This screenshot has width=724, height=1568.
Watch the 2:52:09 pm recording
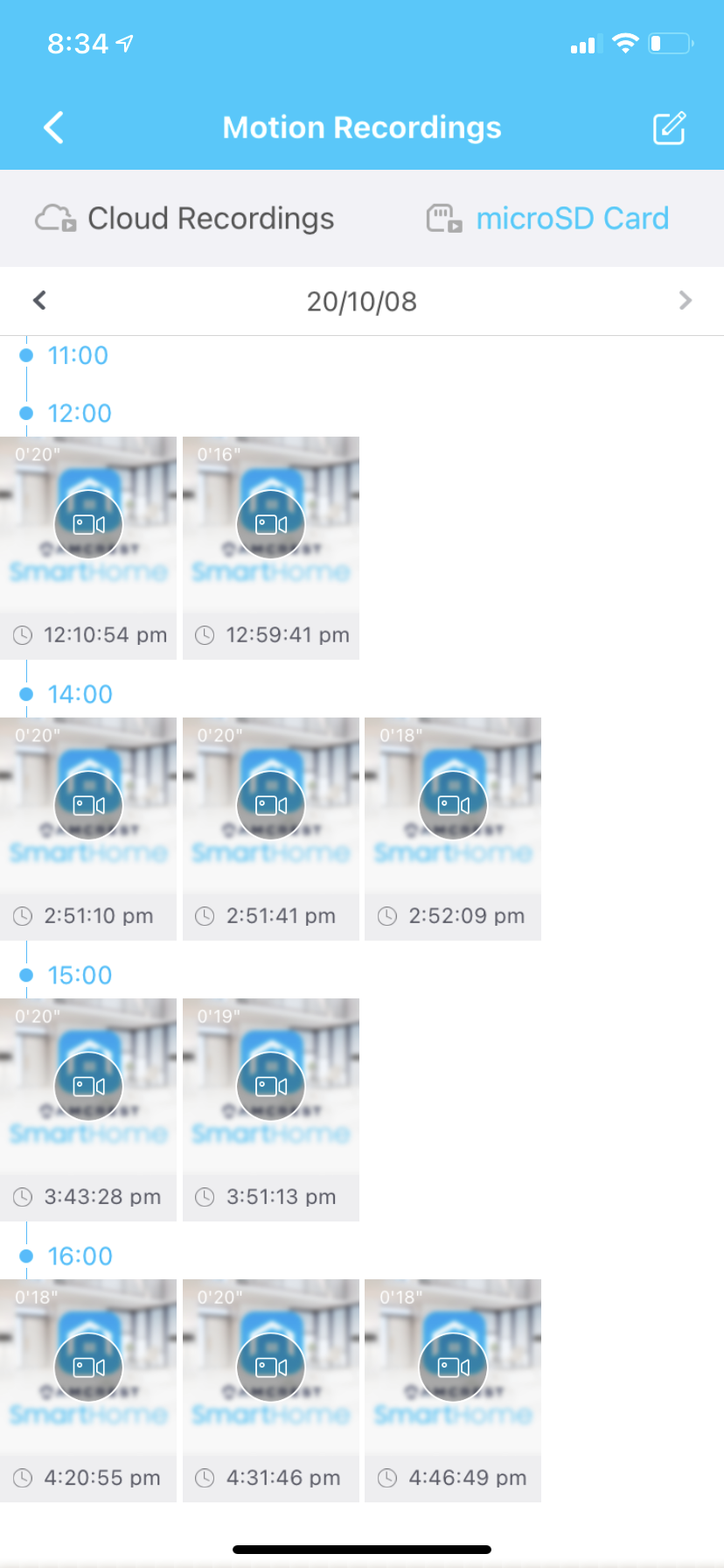453,829
